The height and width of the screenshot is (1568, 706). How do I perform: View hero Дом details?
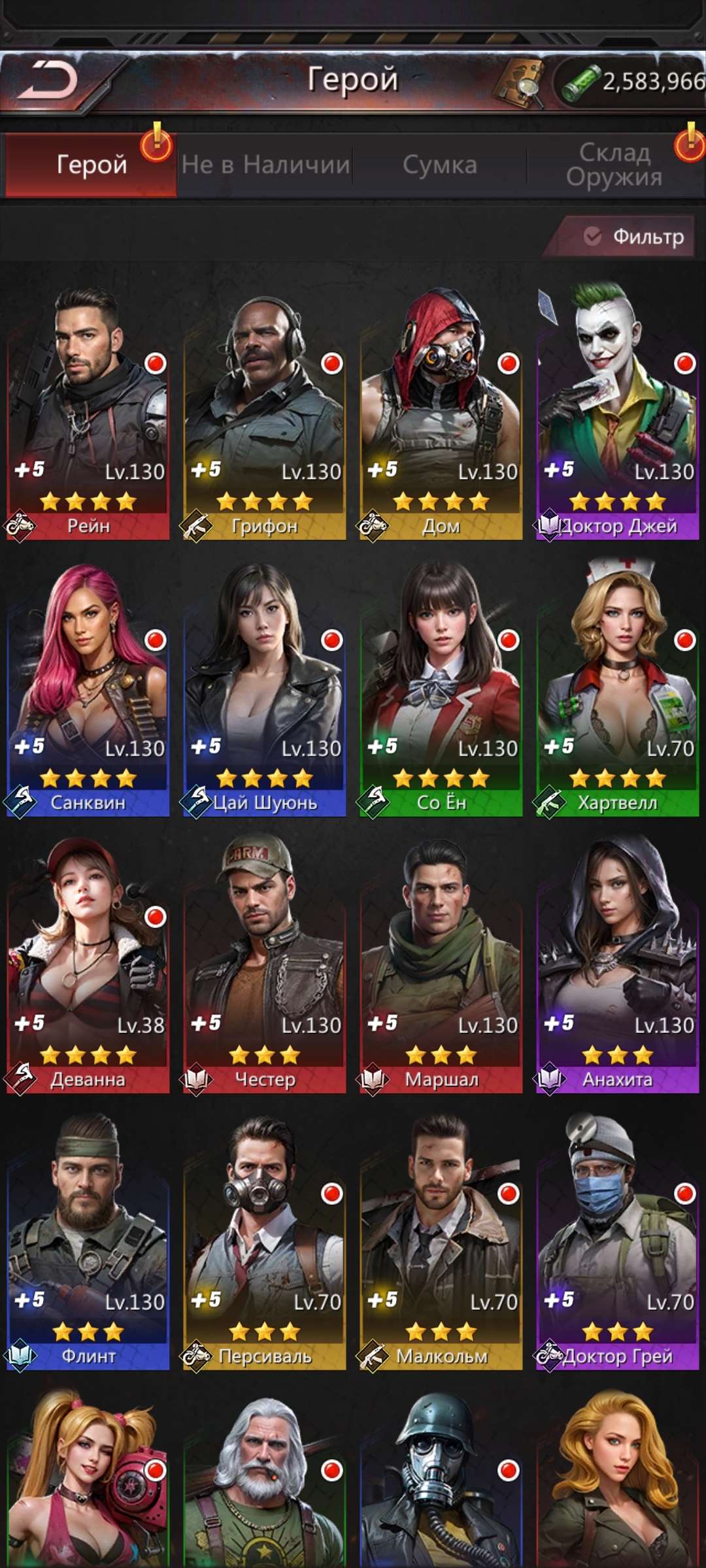pyautogui.click(x=441, y=412)
